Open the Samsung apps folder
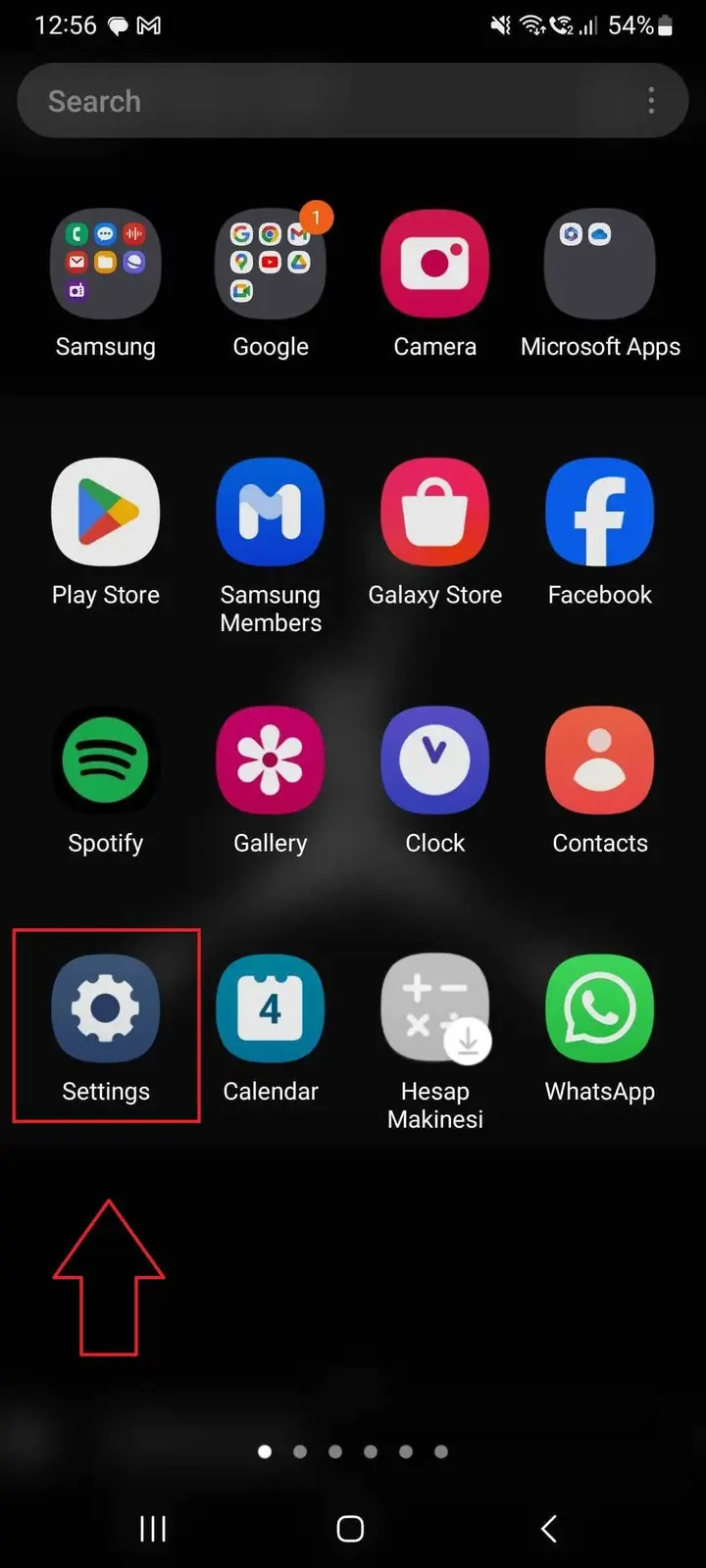 (106, 265)
